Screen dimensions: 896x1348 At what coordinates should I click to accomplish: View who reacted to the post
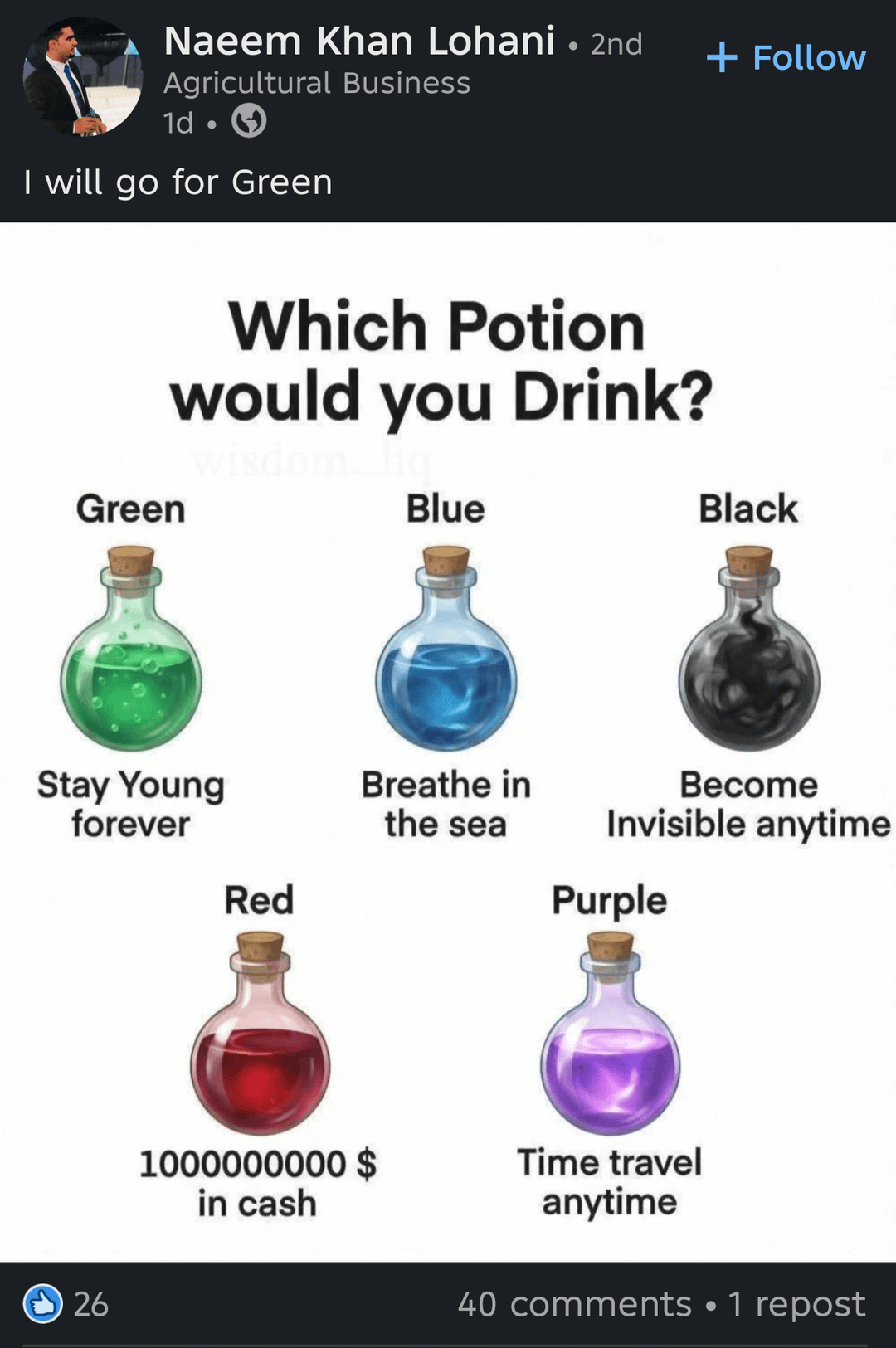[67, 1303]
